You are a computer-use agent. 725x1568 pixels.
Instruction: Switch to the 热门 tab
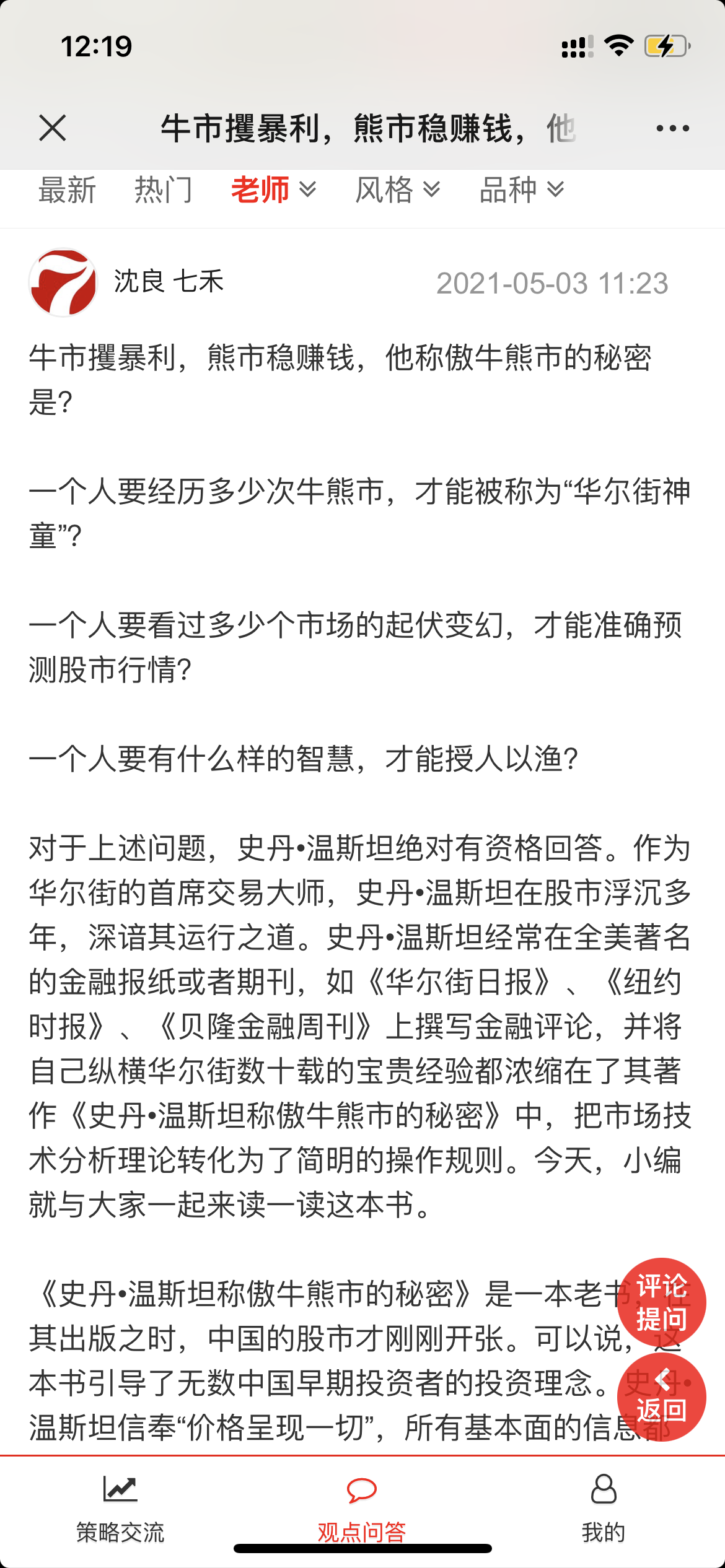click(x=164, y=189)
